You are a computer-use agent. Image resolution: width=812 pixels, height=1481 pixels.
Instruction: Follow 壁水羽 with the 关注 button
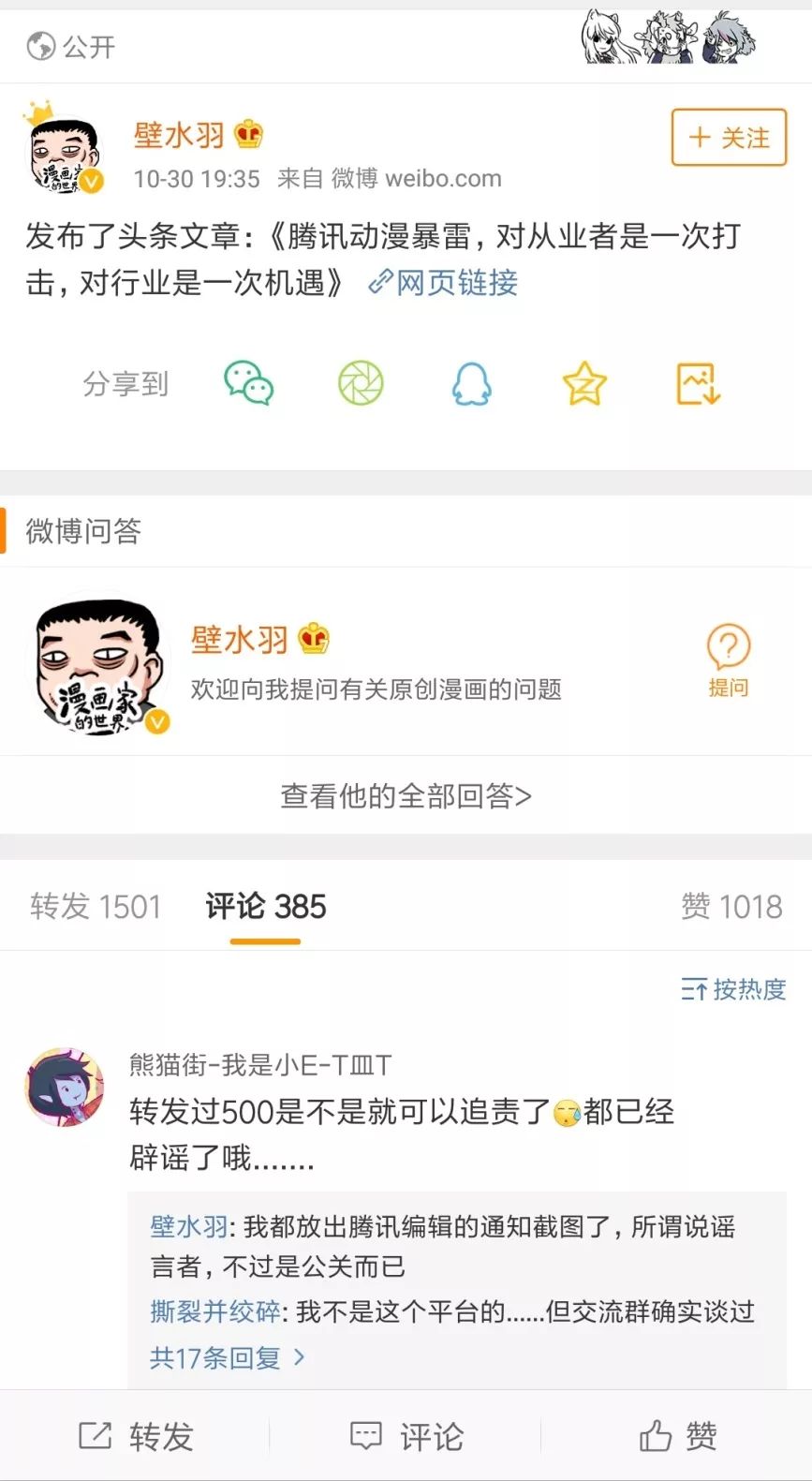coord(729,138)
